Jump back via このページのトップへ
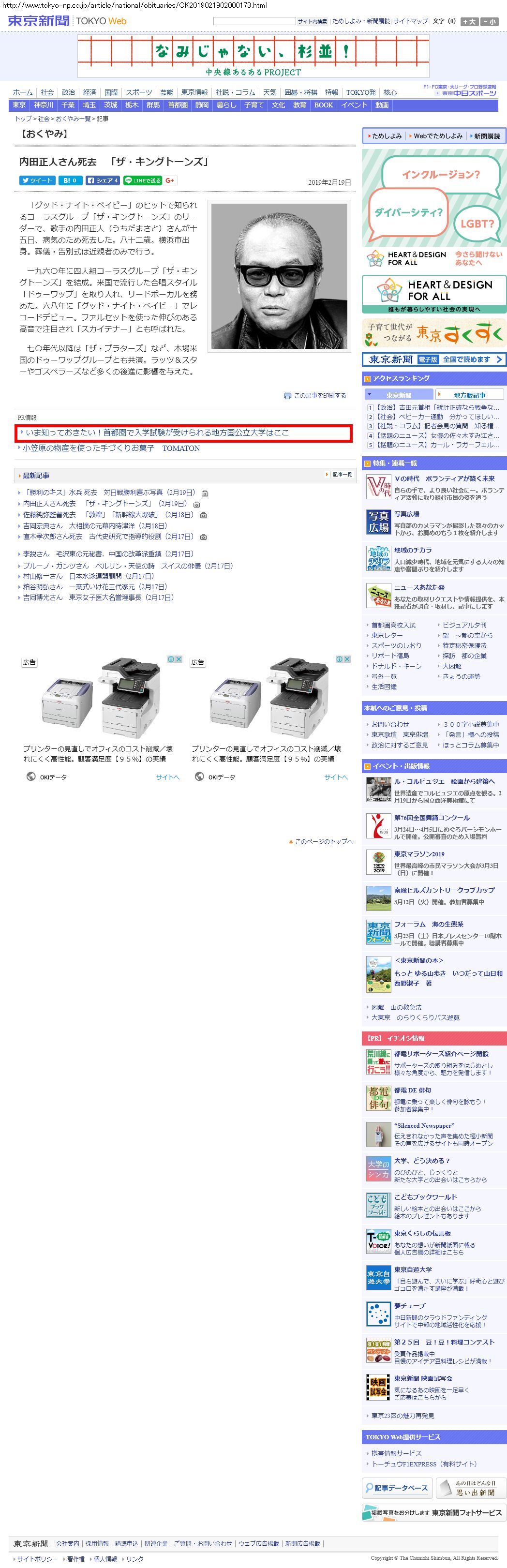 coord(323,841)
